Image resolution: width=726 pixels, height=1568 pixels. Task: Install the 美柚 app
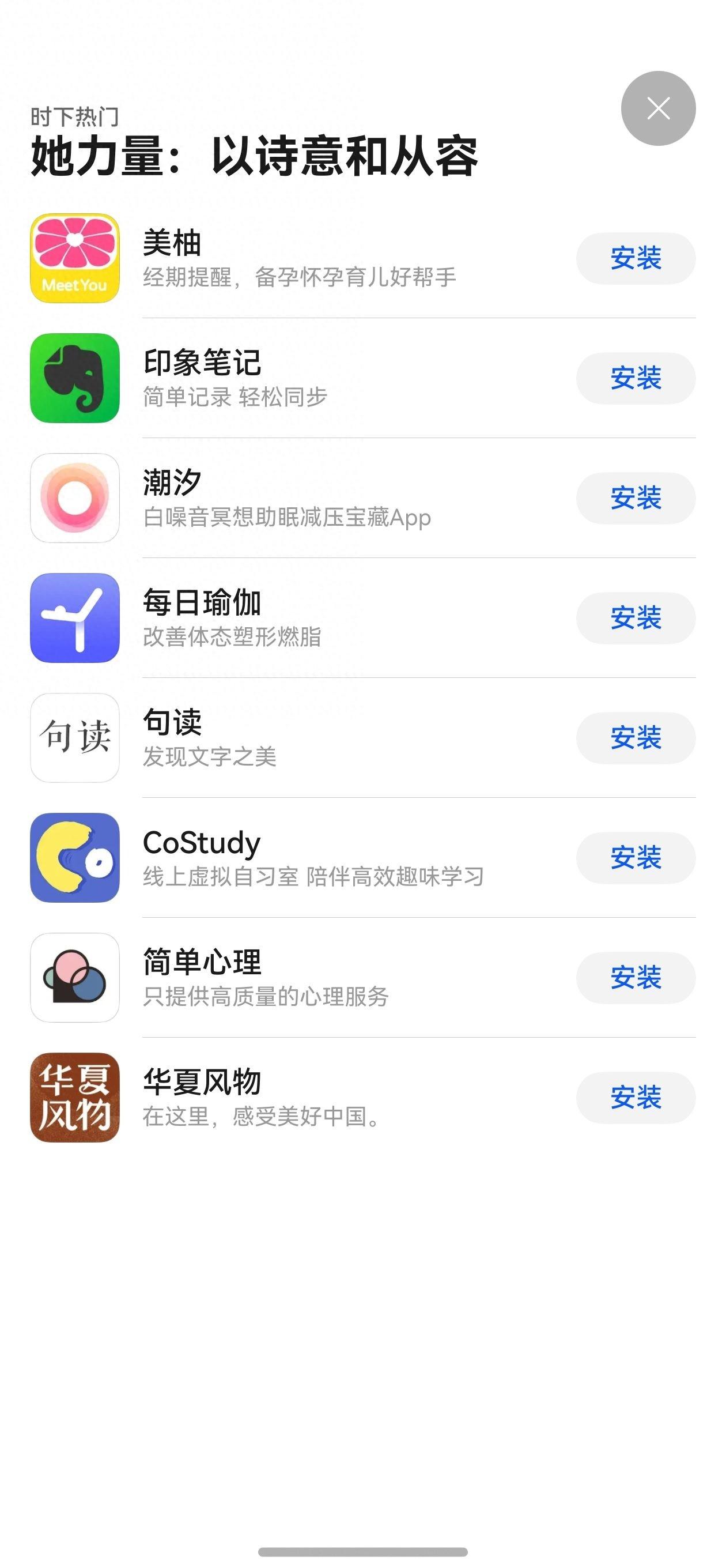coord(636,258)
